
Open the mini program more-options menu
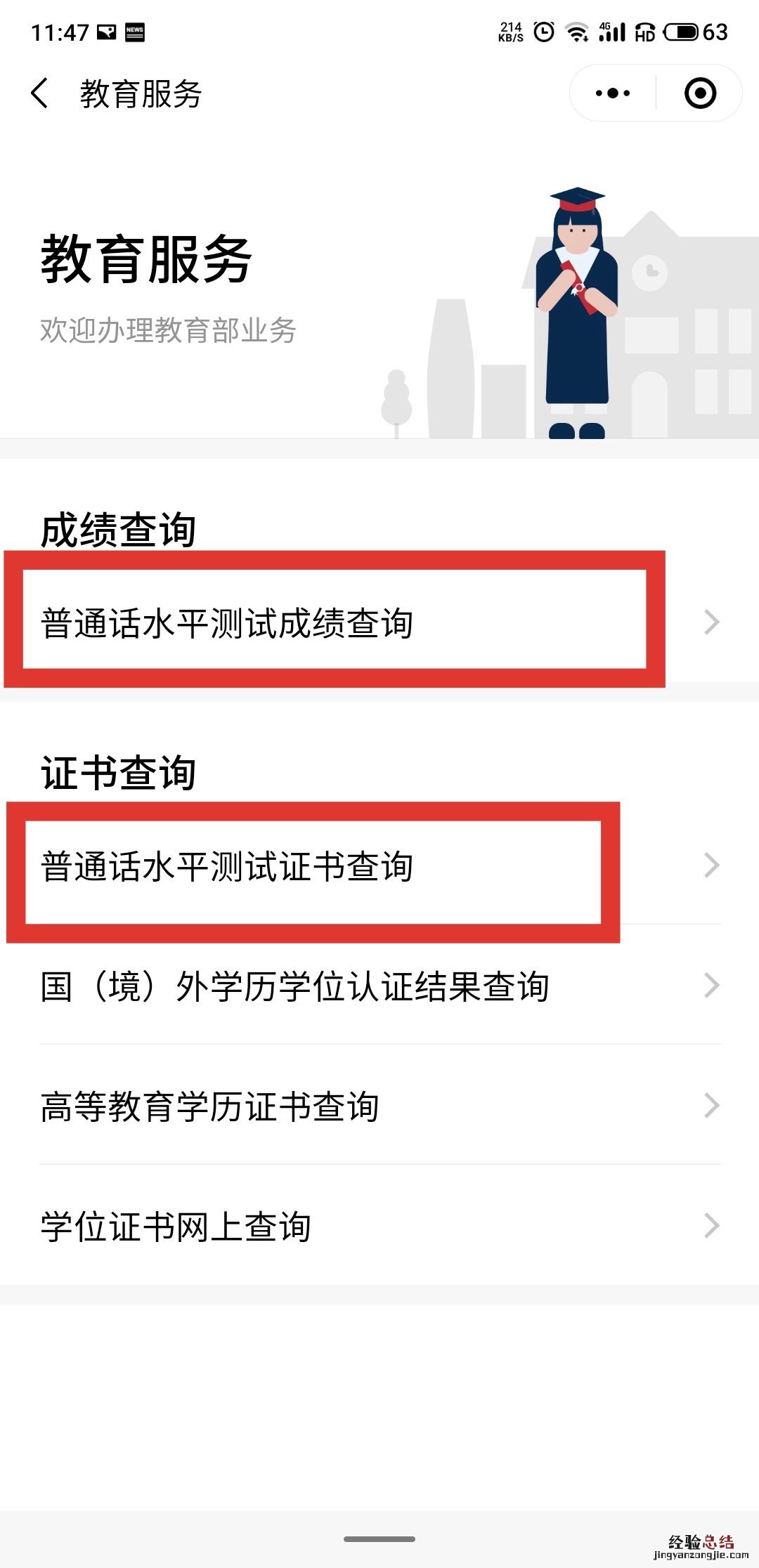(612, 93)
